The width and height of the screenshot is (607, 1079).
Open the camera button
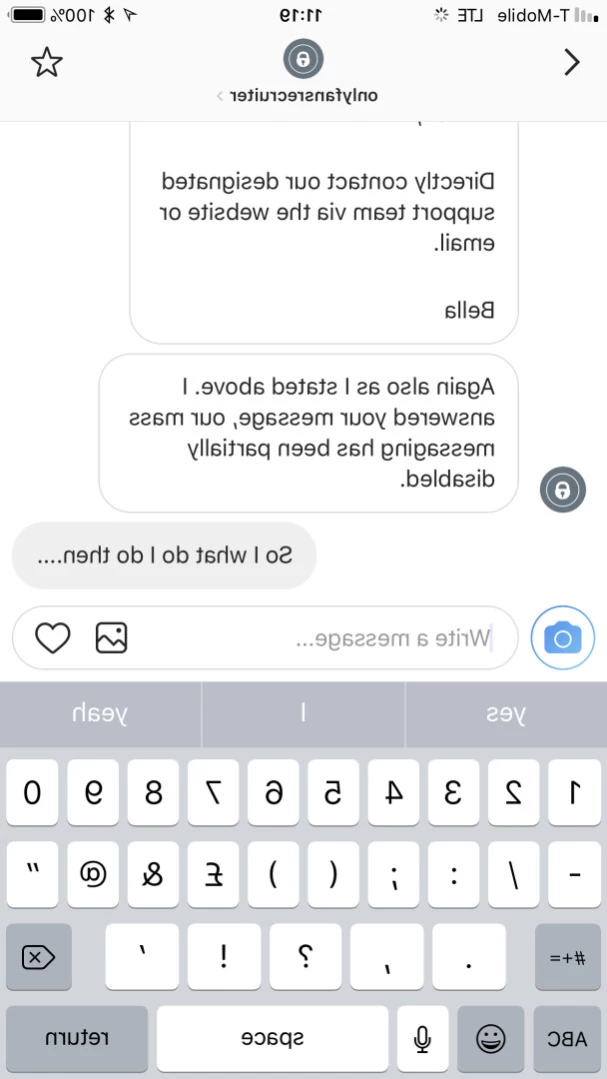pos(563,637)
